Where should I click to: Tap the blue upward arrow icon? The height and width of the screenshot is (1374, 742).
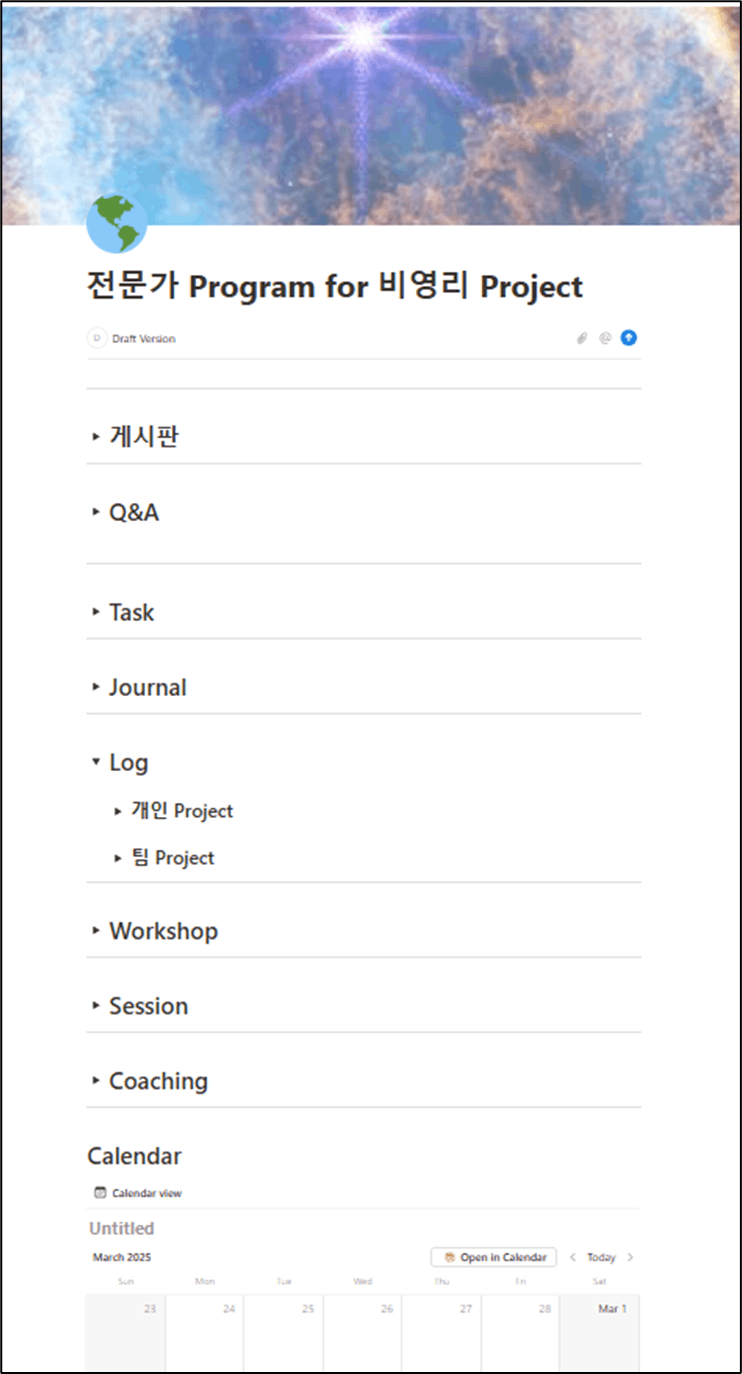(x=628, y=338)
